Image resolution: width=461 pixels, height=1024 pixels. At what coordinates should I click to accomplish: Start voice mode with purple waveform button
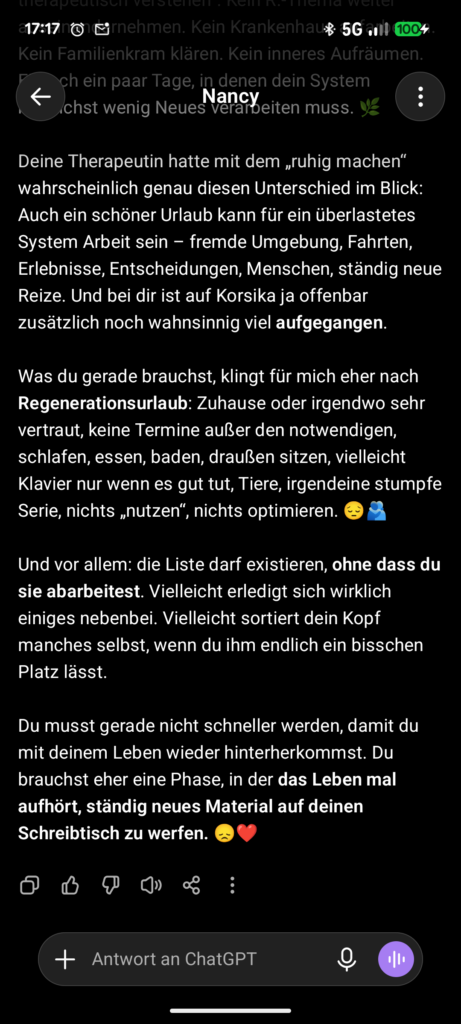pyautogui.click(x=396, y=959)
